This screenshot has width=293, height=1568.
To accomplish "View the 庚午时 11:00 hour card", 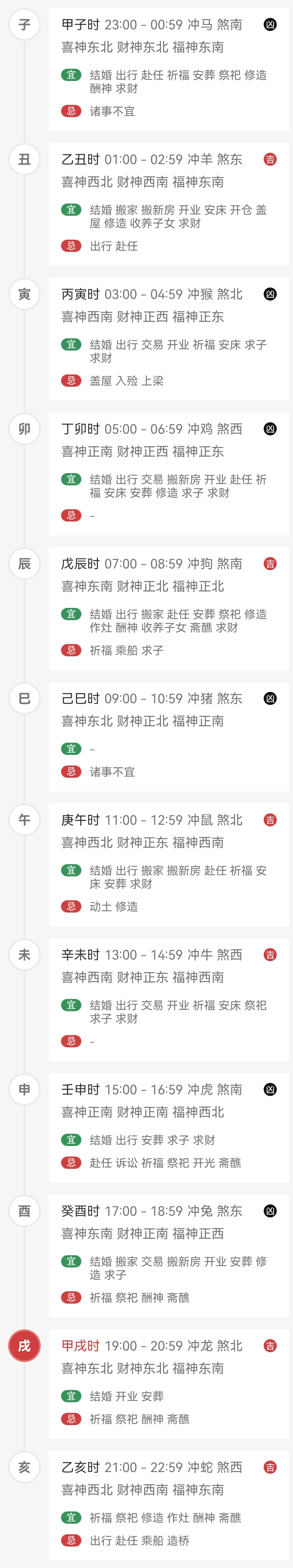I will (168, 864).
